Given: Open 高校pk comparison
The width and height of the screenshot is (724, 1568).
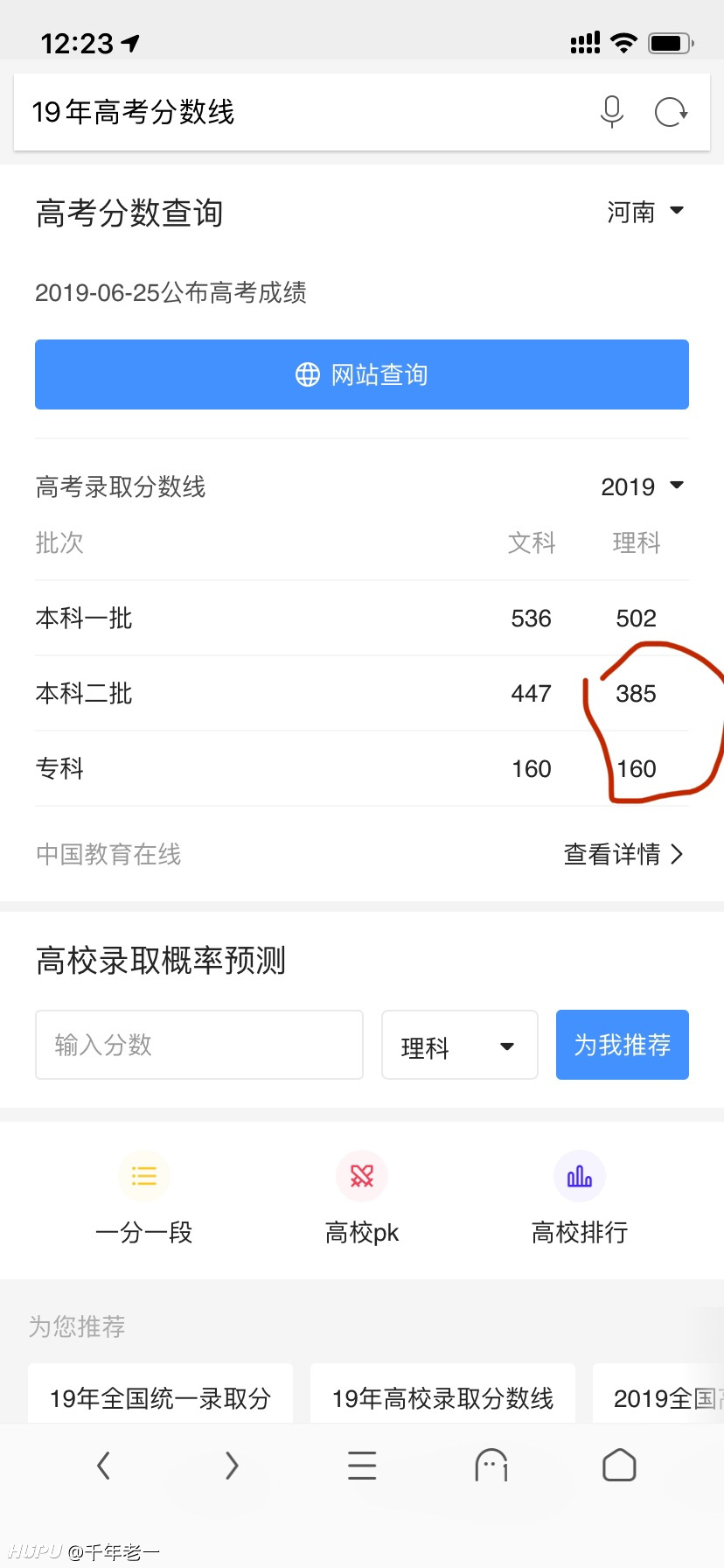Looking at the screenshot, I should pos(362,1199).
